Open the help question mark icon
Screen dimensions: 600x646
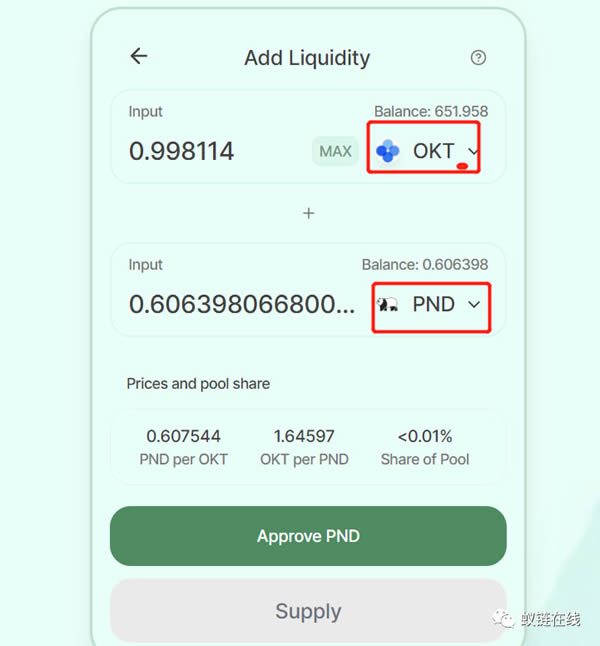(478, 57)
